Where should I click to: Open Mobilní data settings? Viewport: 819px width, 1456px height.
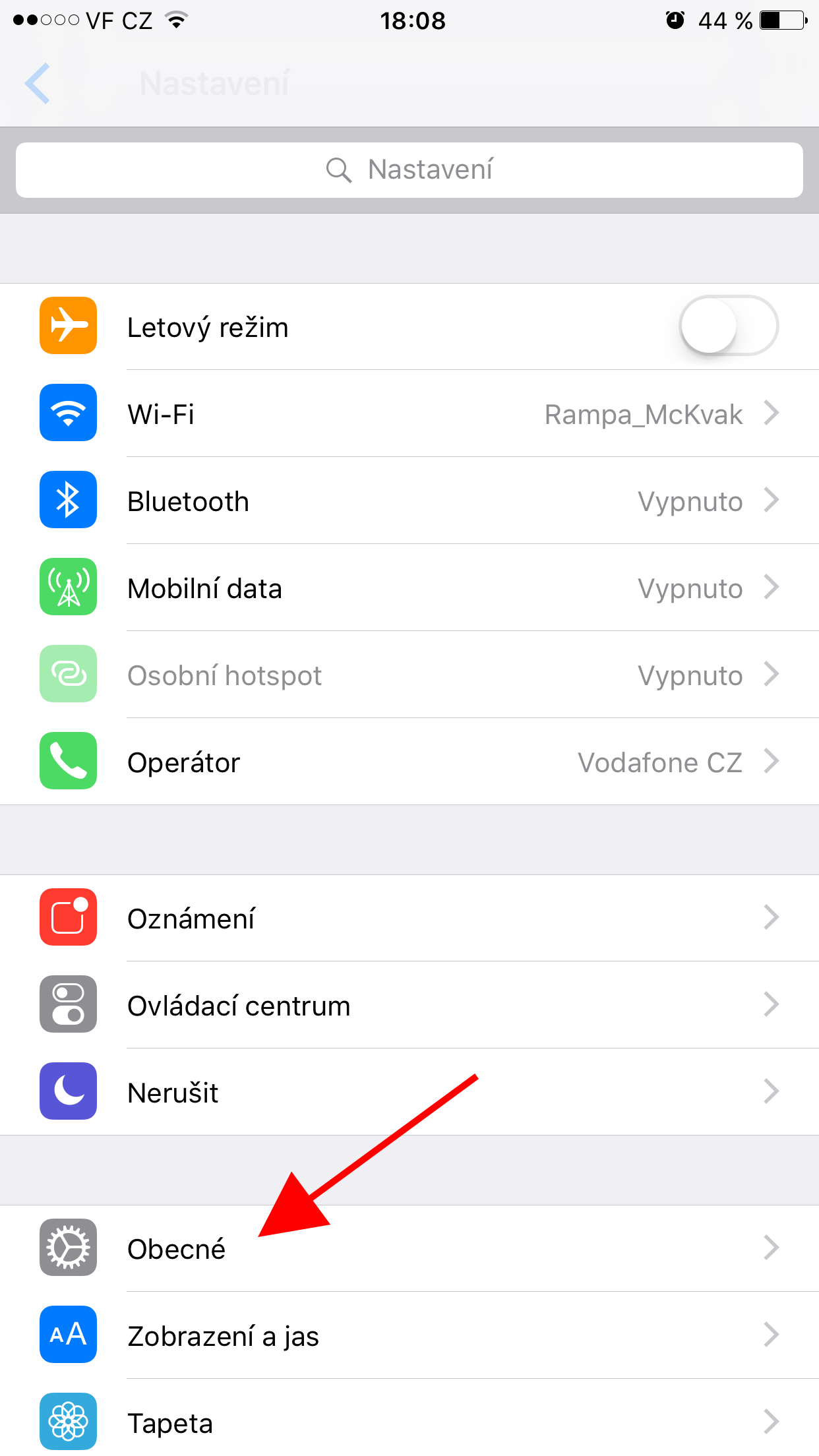(409, 588)
